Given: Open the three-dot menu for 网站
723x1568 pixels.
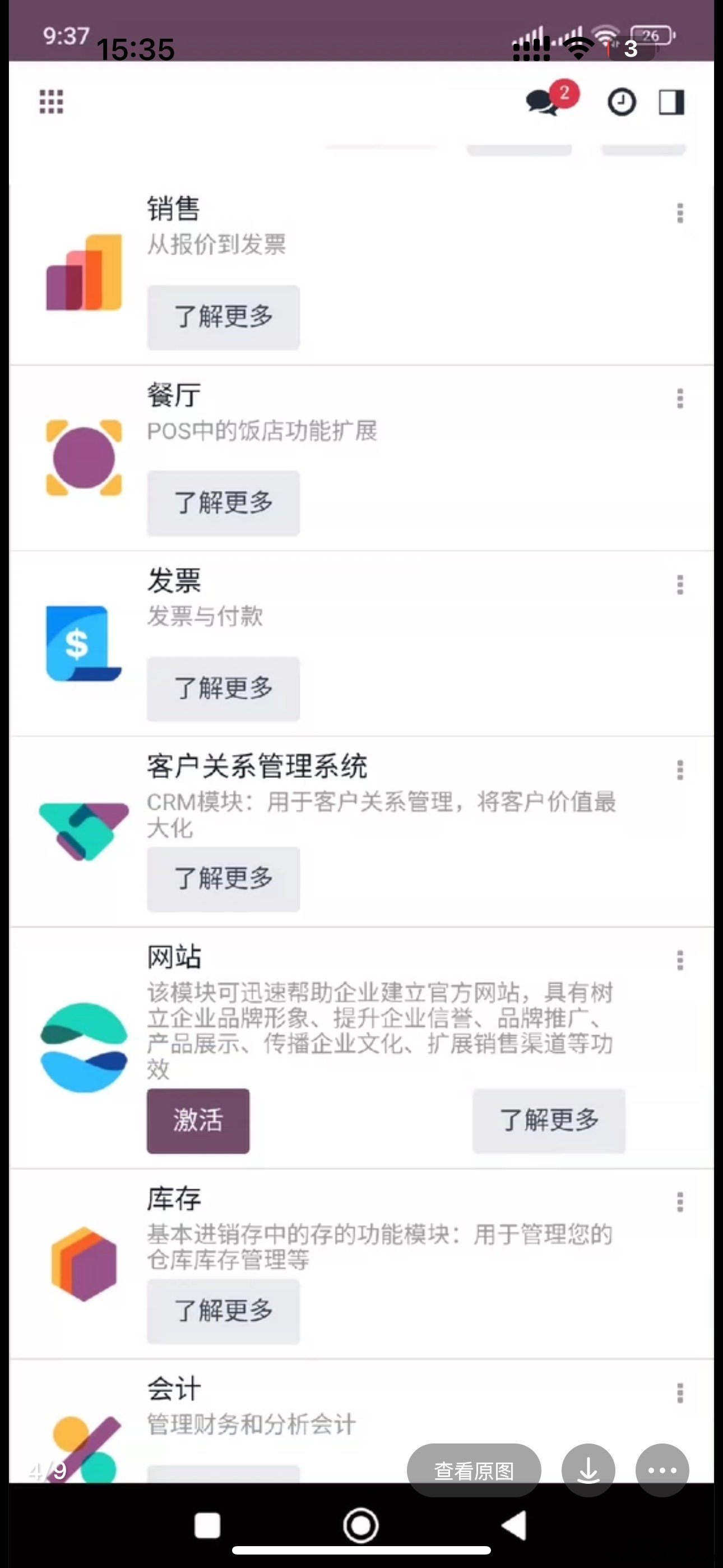Looking at the screenshot, I should point(680,961).
